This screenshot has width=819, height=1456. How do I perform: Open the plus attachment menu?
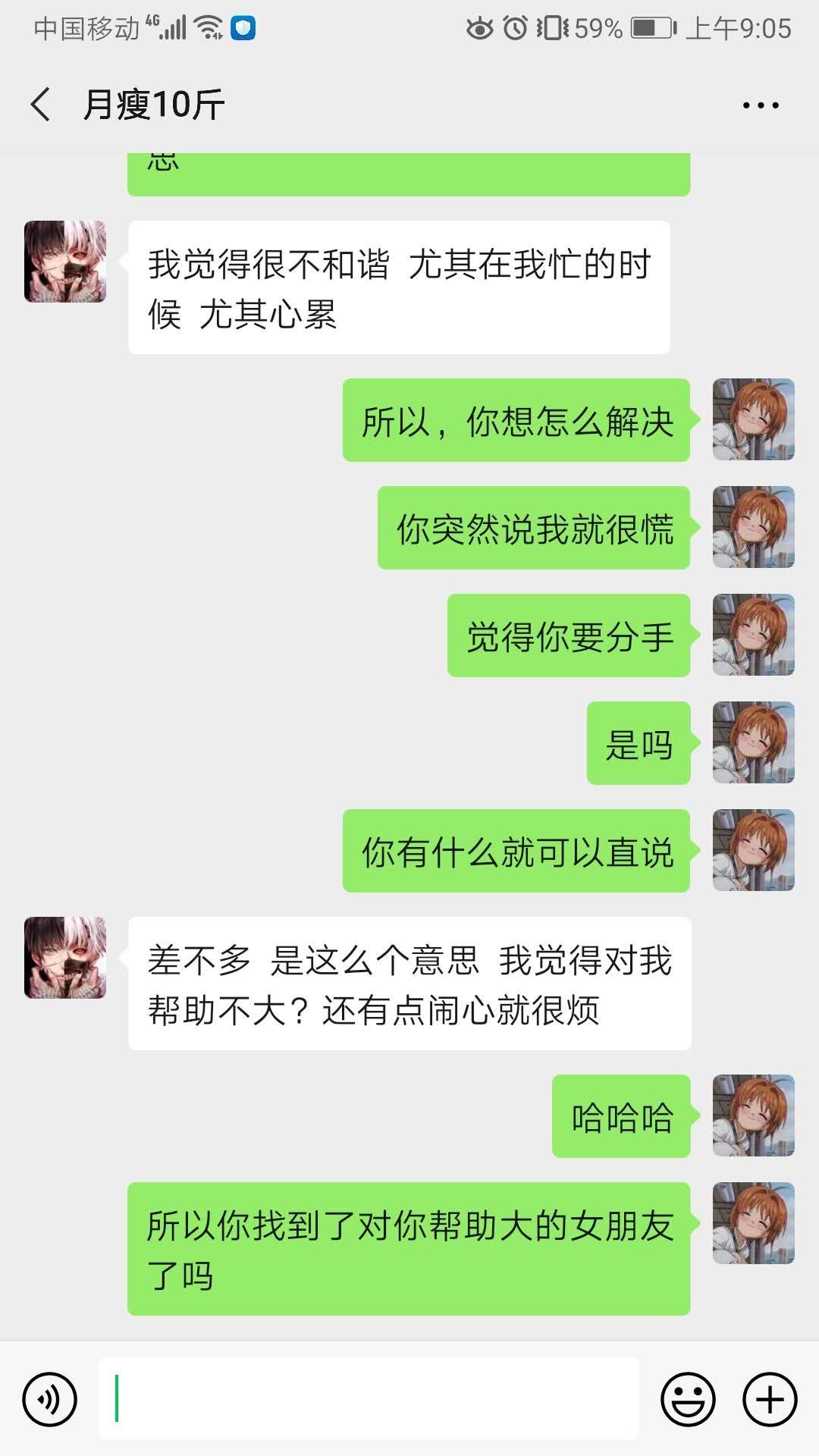(770, 1399)
